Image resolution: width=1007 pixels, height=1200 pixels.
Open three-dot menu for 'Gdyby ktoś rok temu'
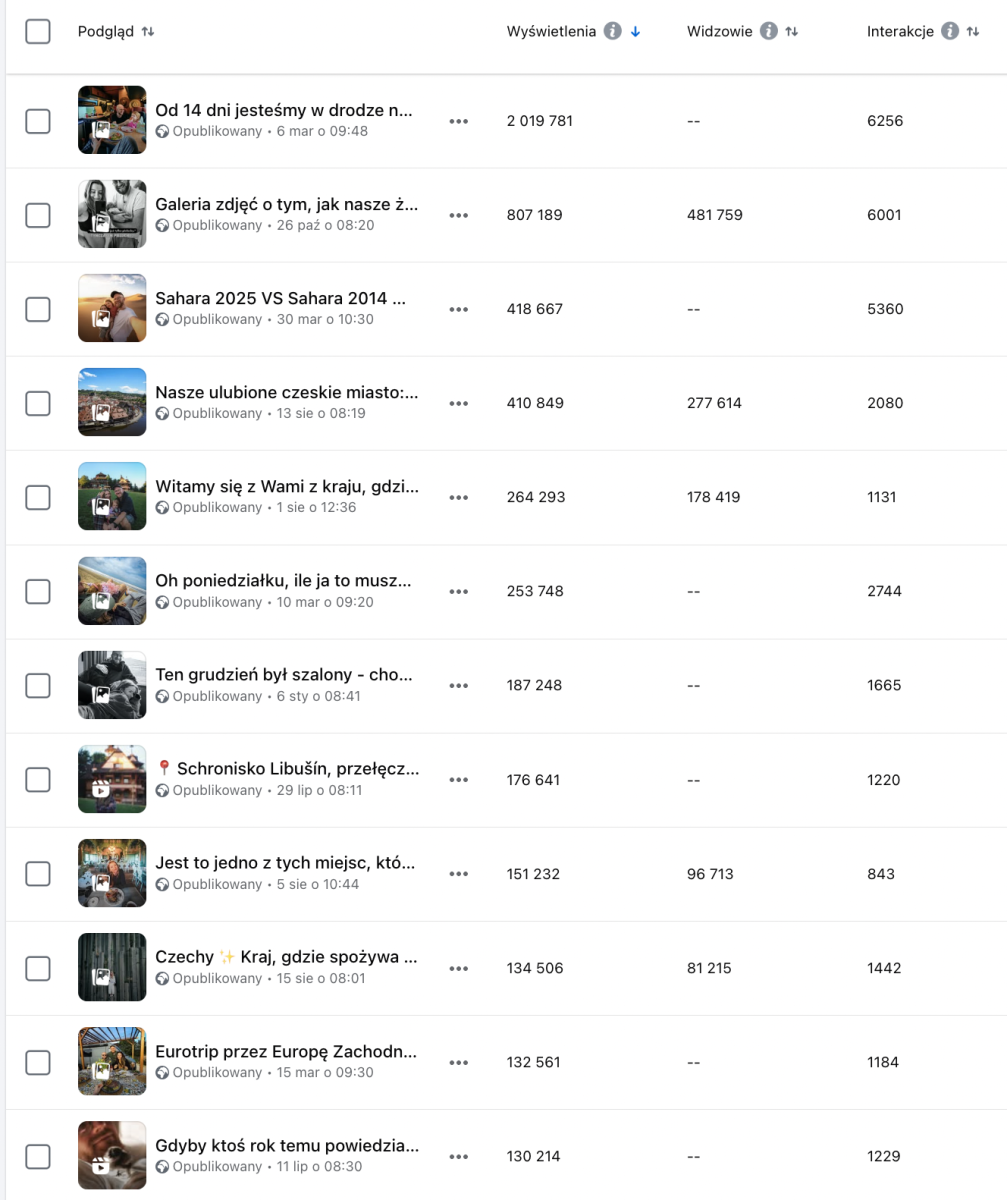pyautogui.click(x=459, y=1156)
